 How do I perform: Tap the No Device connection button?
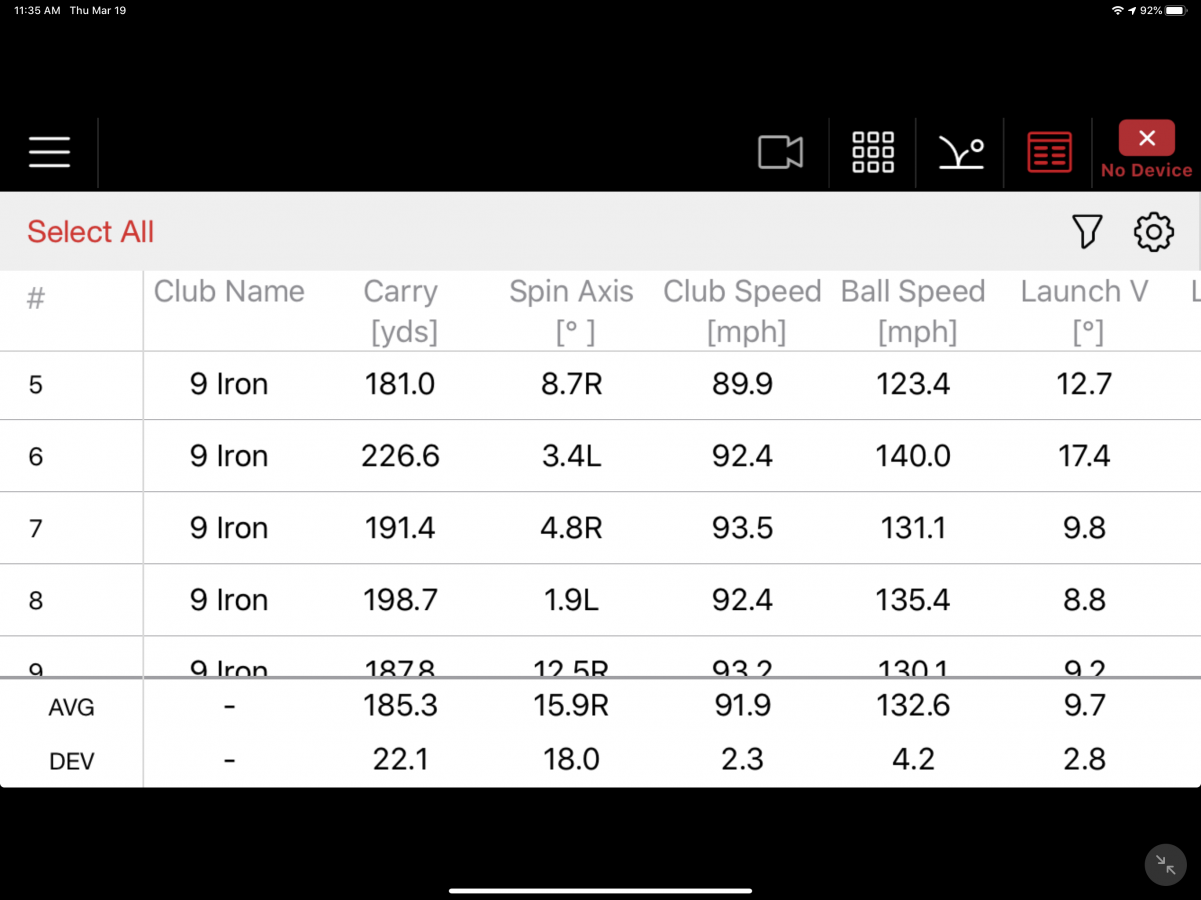click(1146, 150)
